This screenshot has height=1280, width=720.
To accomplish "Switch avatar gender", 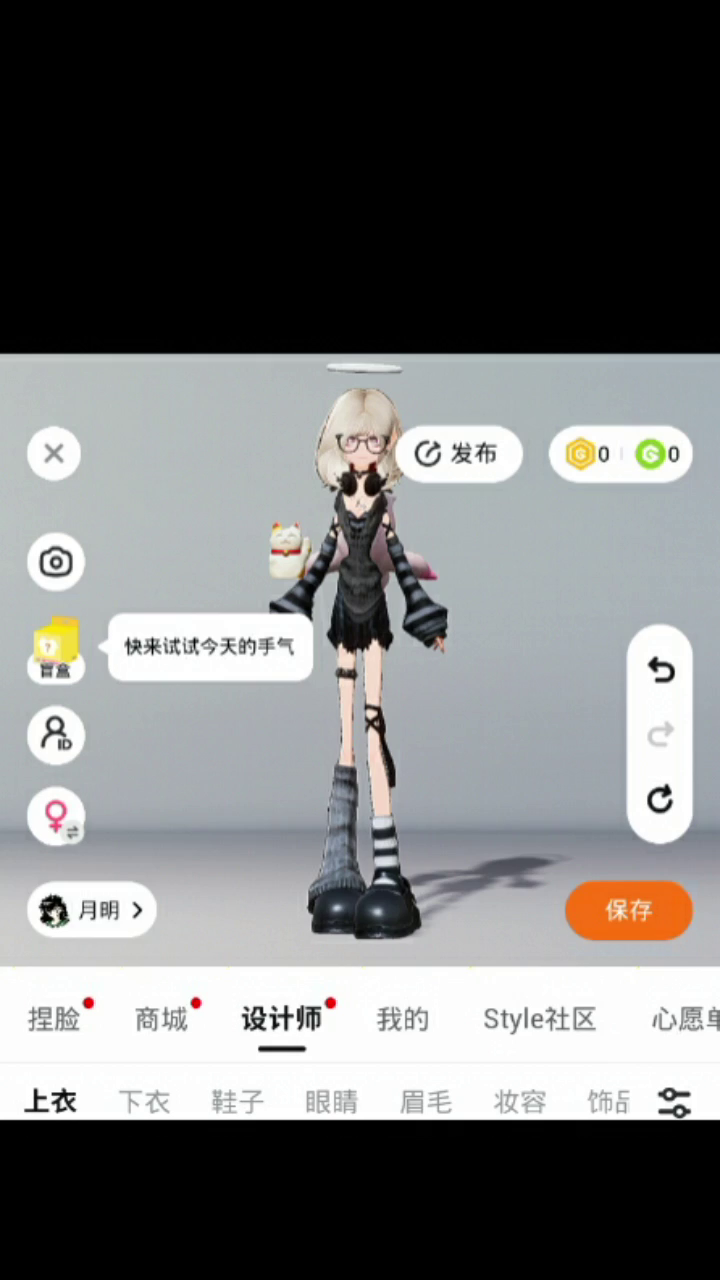I will [57, 816].
